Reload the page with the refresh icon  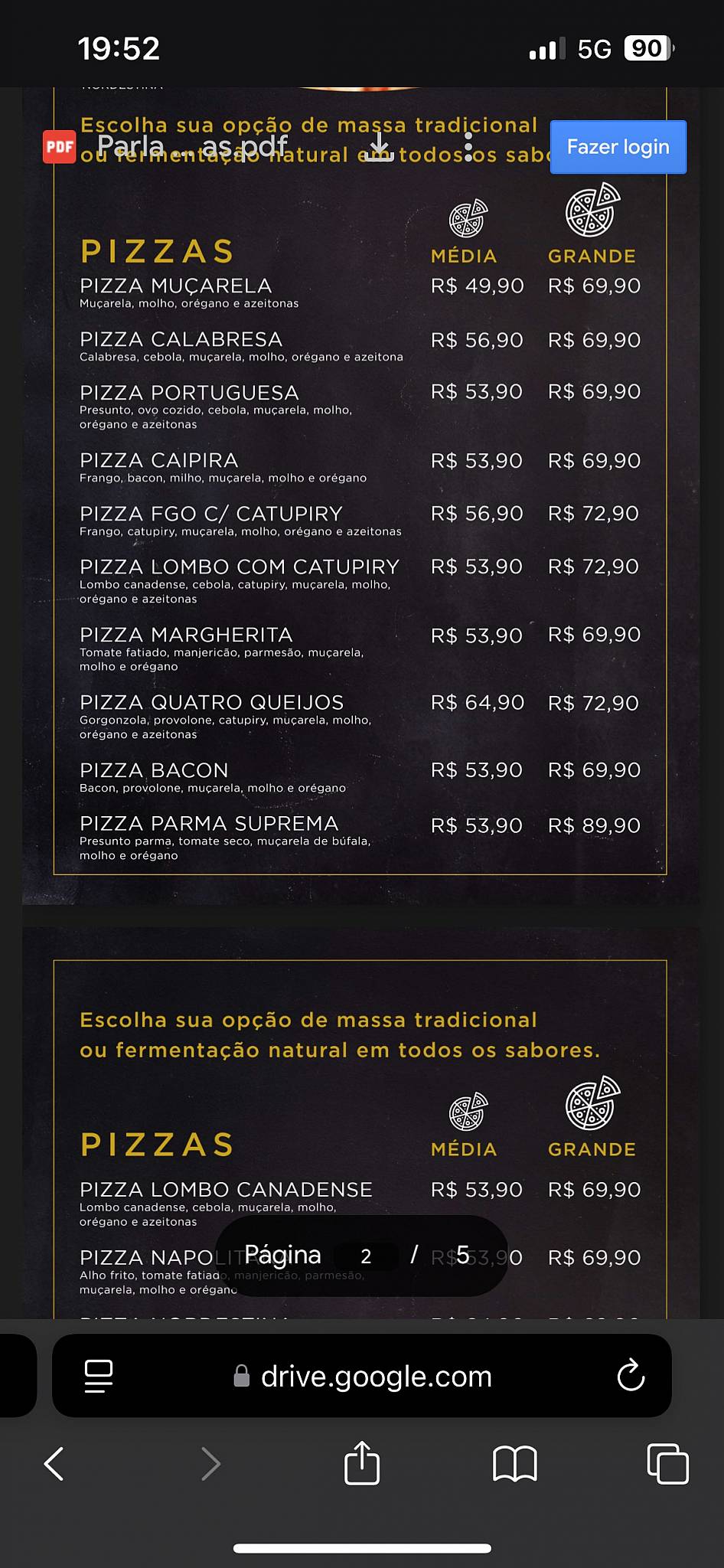(630, 1376)
